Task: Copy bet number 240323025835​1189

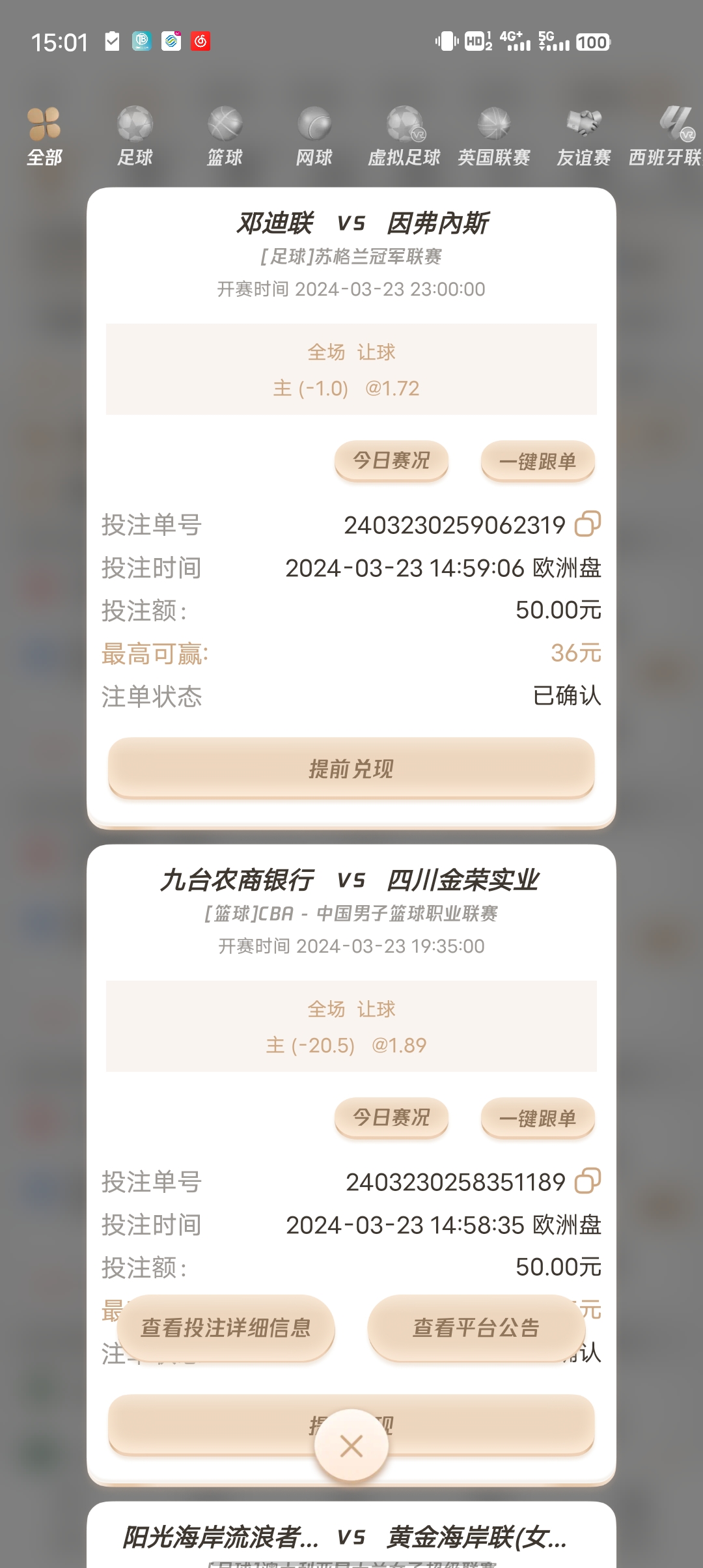Action: pos(587,1181)
